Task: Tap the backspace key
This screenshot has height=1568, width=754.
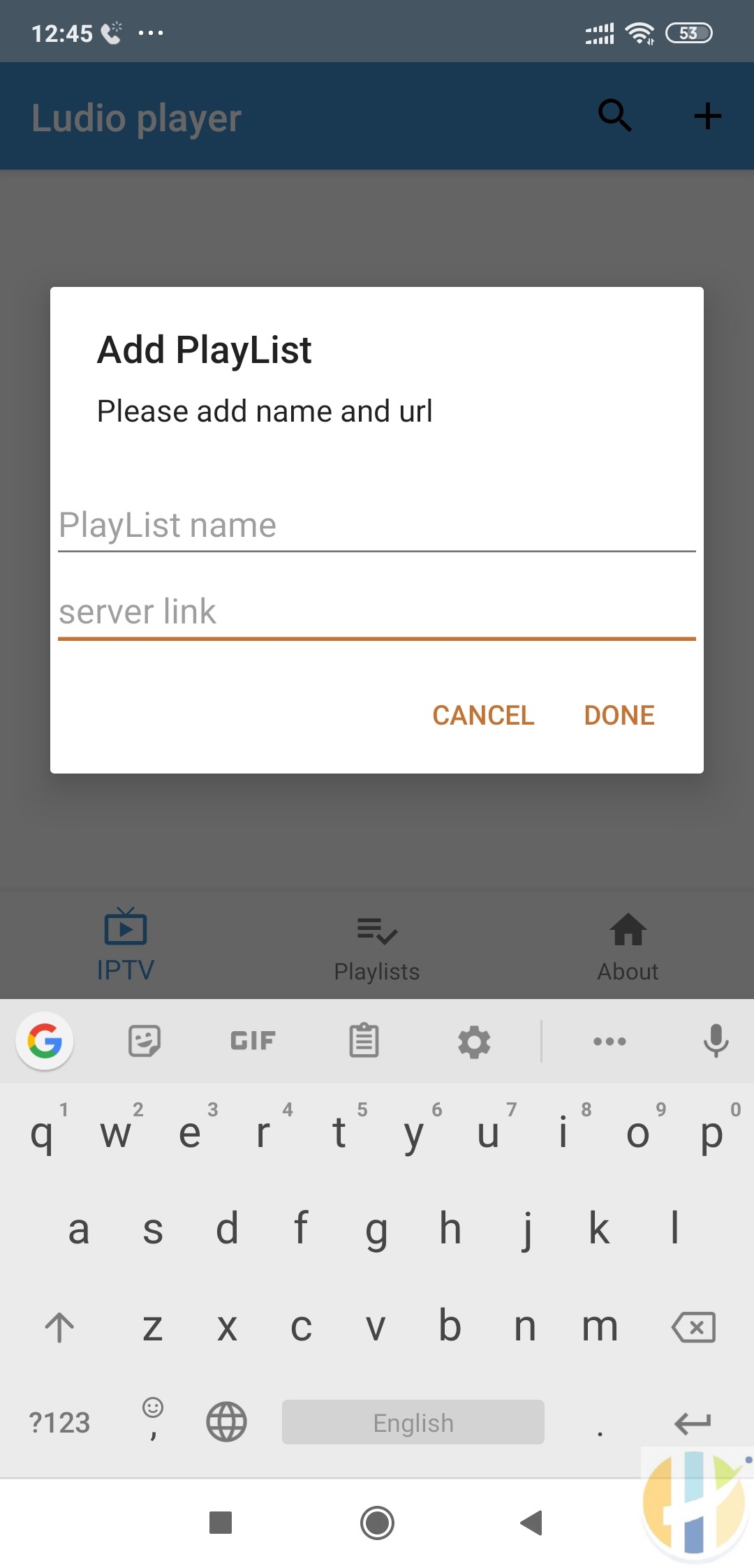Action: [x=693, y=1327]
